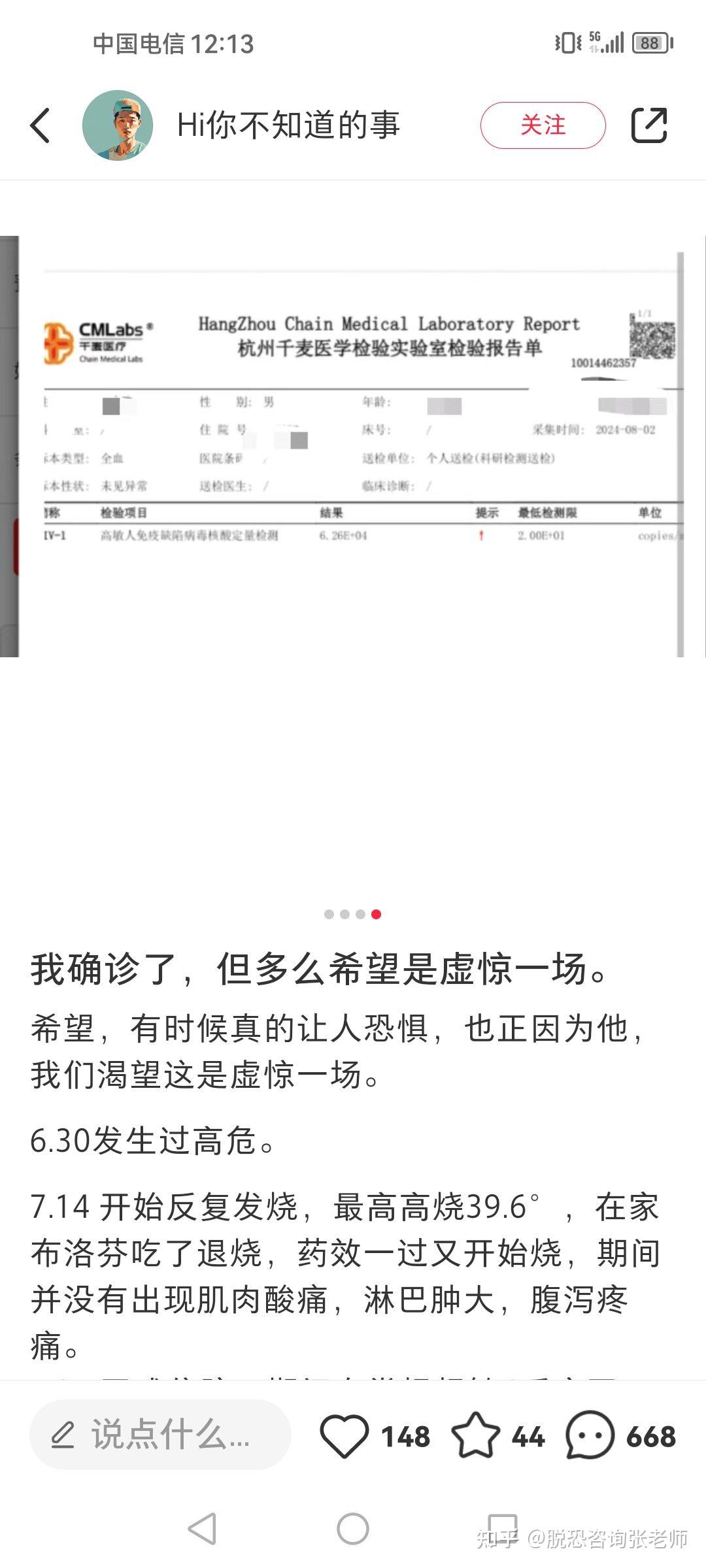Go to home via system circle button
This screenshot has height=1568, width=706.
(353, 1529)
